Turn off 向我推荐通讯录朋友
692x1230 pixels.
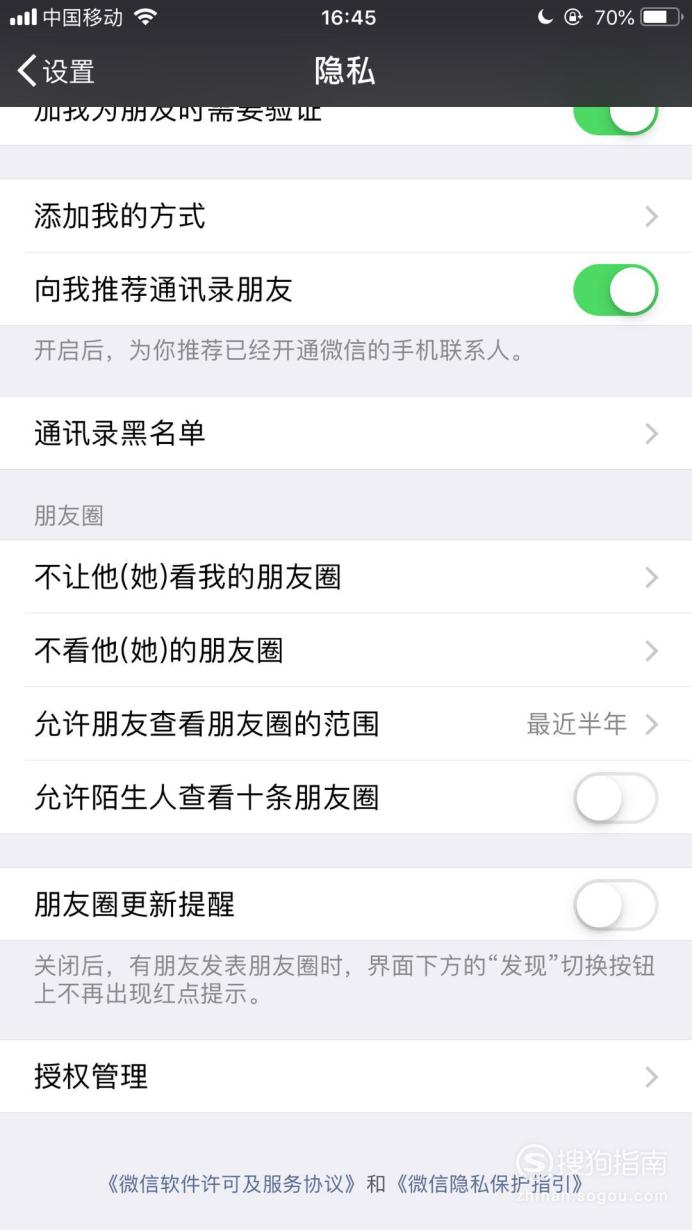[x=615, y=290]
